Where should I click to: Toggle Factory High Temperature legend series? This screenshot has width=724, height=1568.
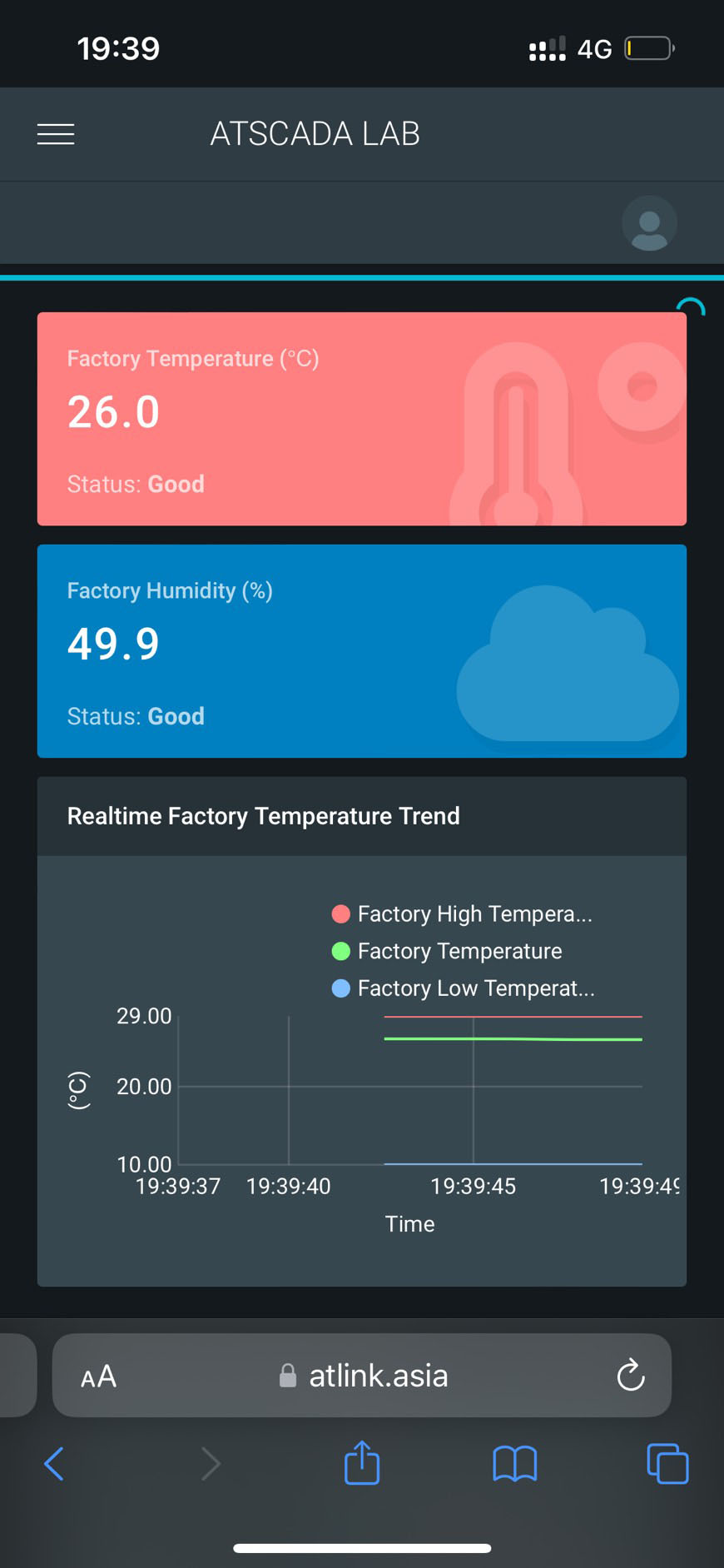coord(462,914)
